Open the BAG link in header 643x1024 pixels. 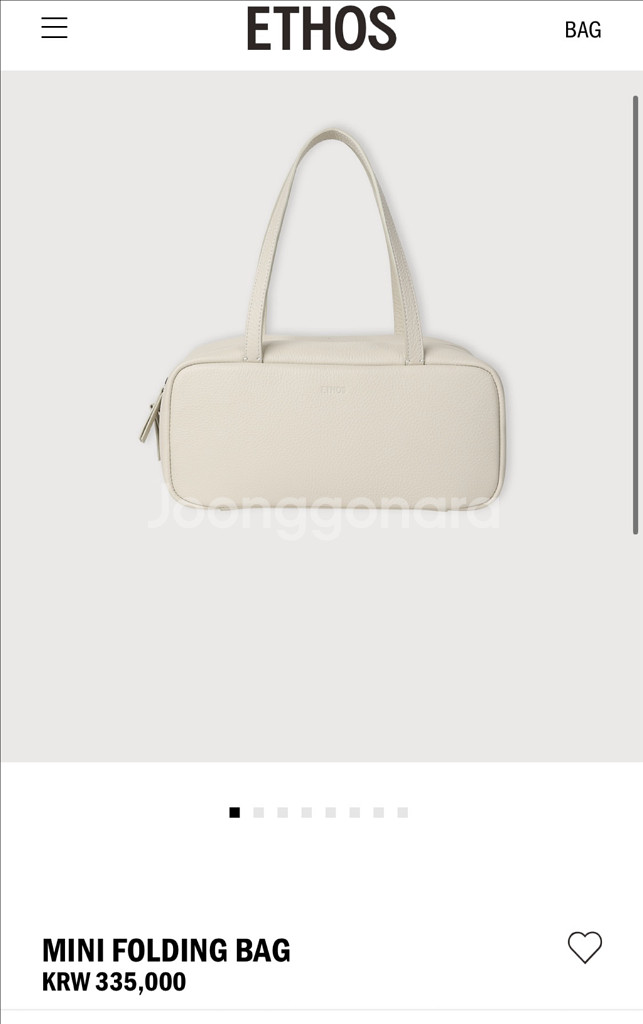point(582,30)
